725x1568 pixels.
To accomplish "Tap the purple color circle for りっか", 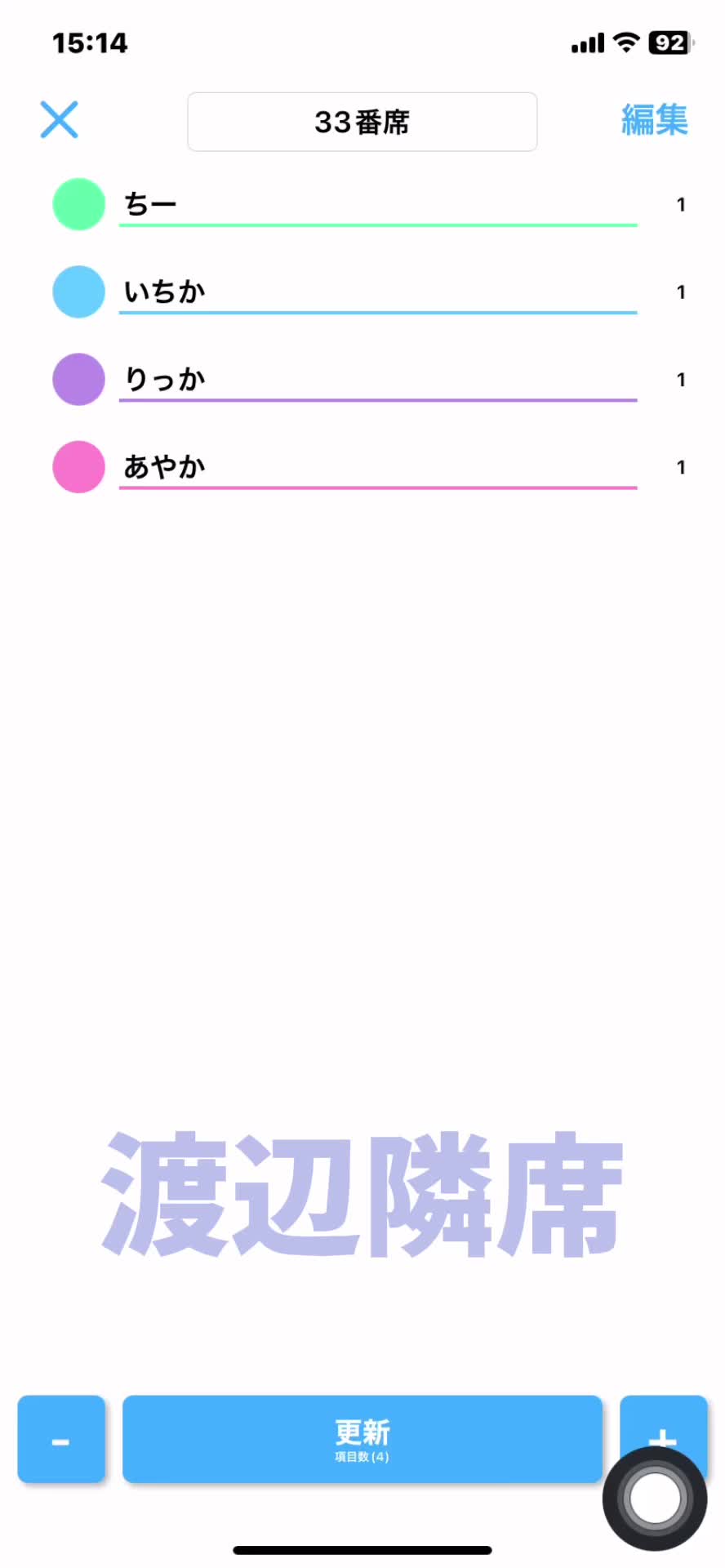I will click(79, 379).
